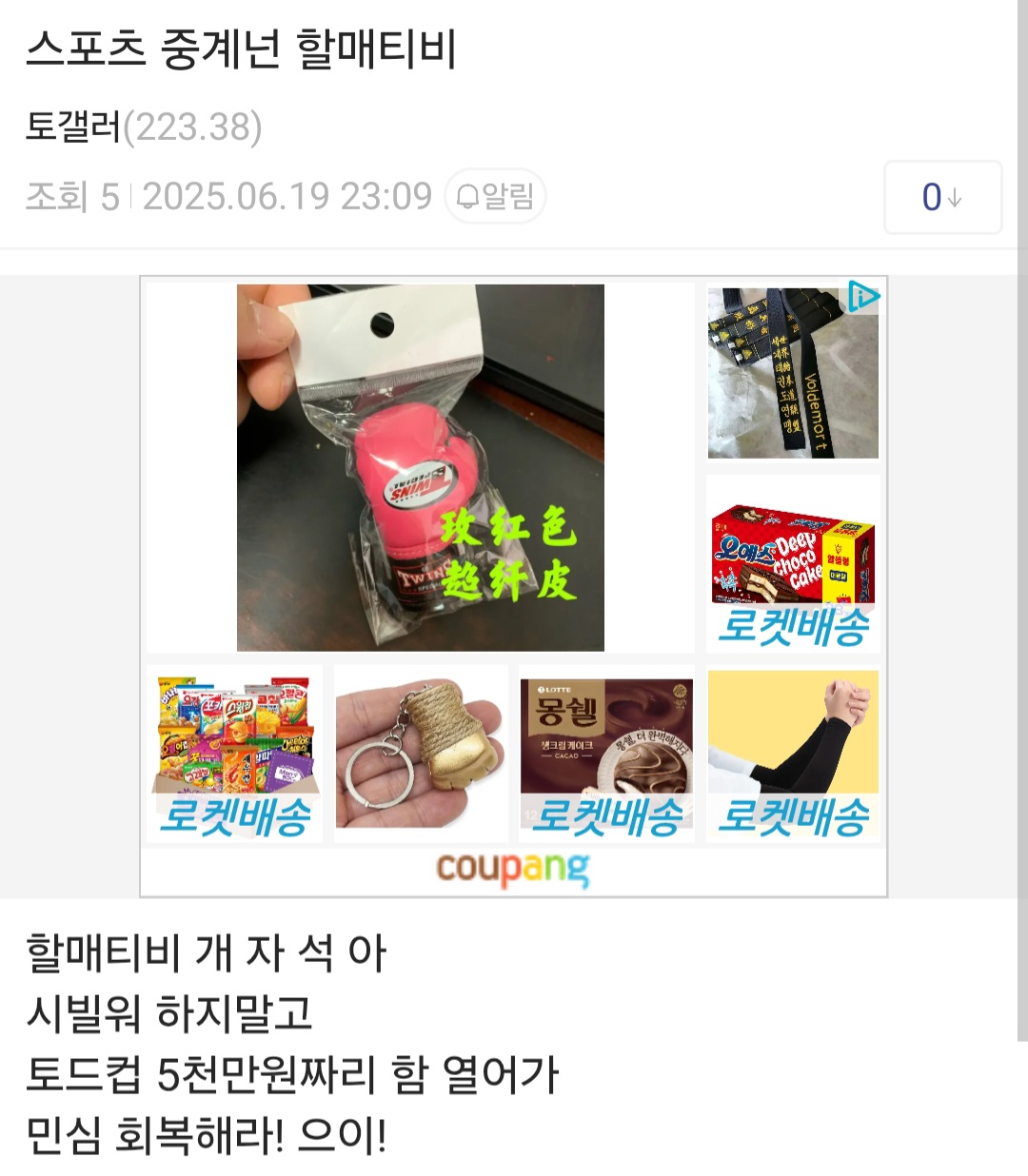Open the author 토갤러 profile
The width and height of the screenshot is (1028, 1176).
point(73,127)
